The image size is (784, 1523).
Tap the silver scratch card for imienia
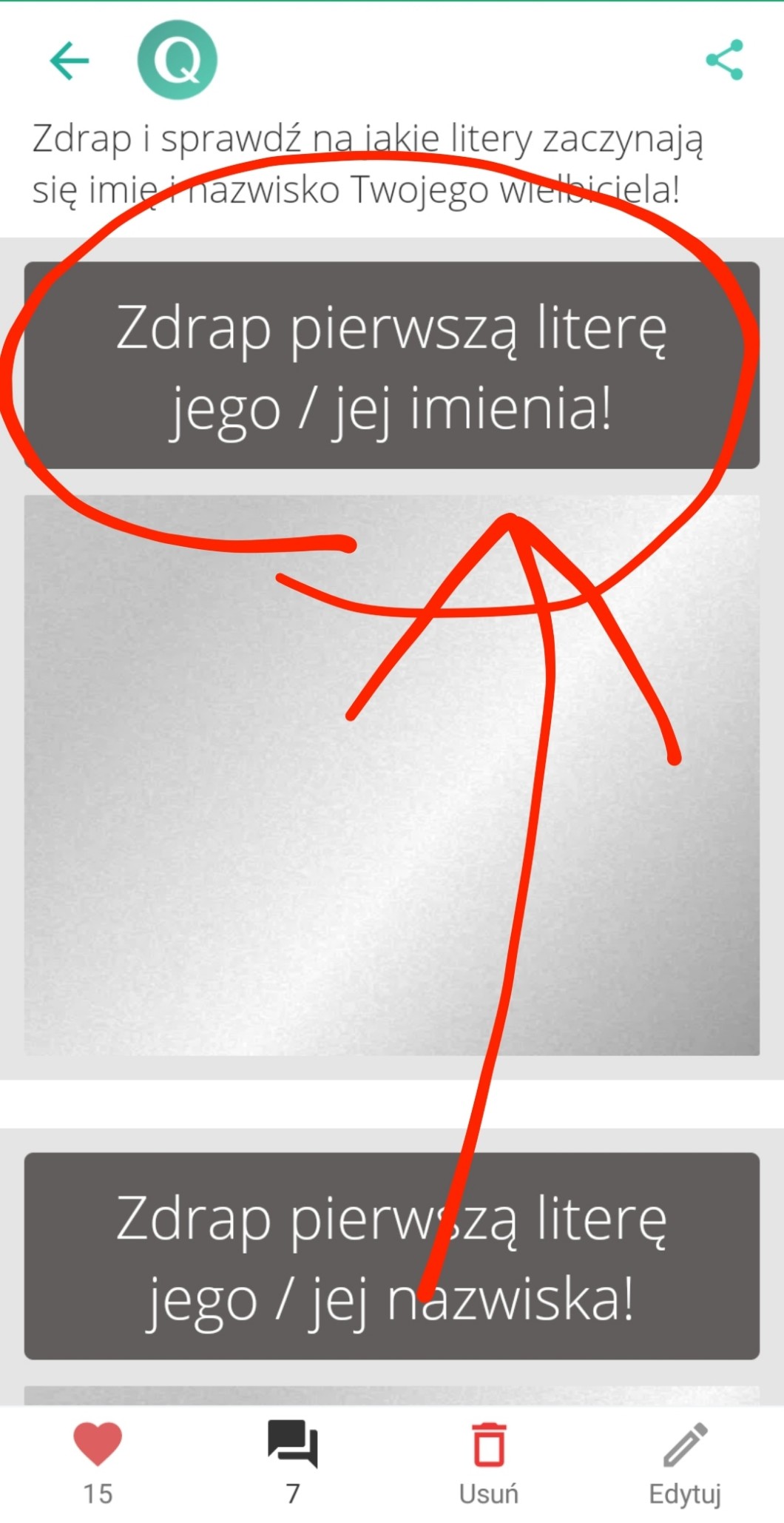pyautogui.click(x=391, y=774)
